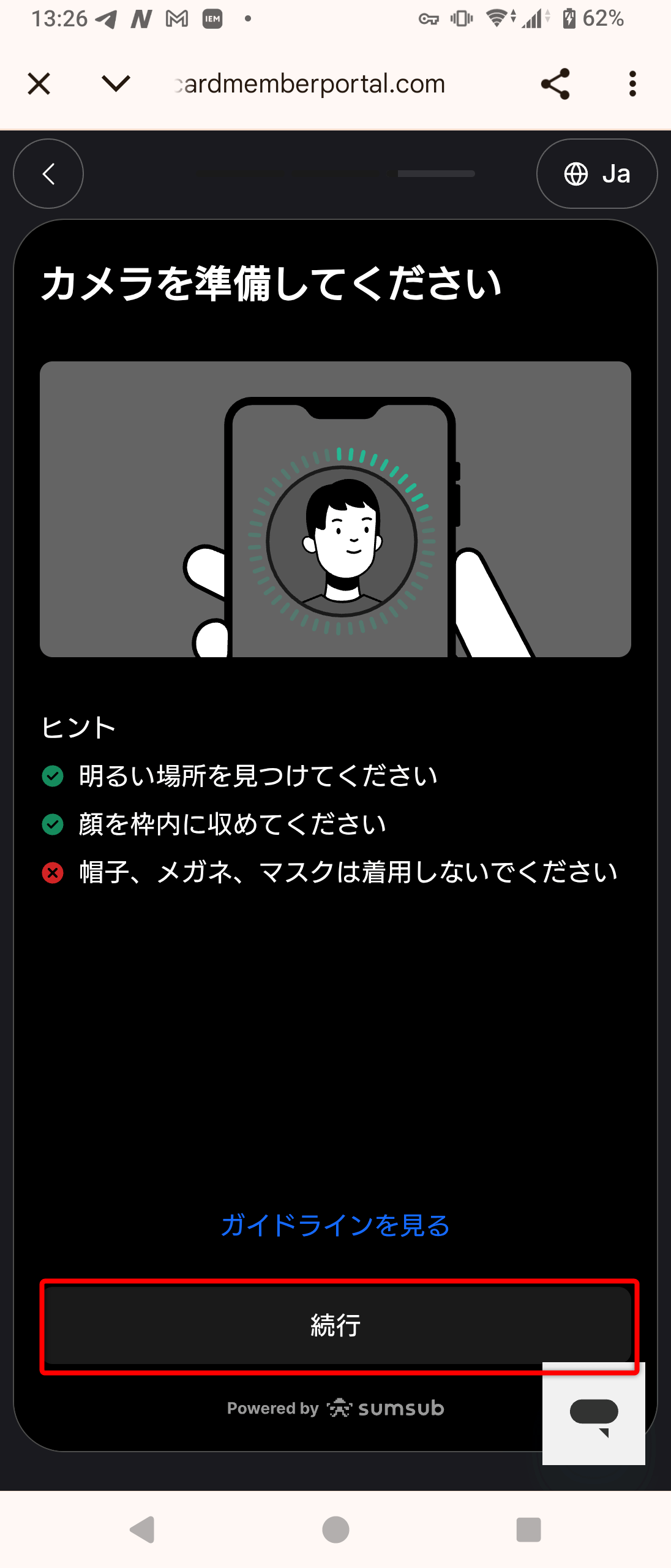Viewport: 671px width, 1568px height.
Task: Tap the green check beside 顔を枠内に収めてください
Action: (52, 823)
